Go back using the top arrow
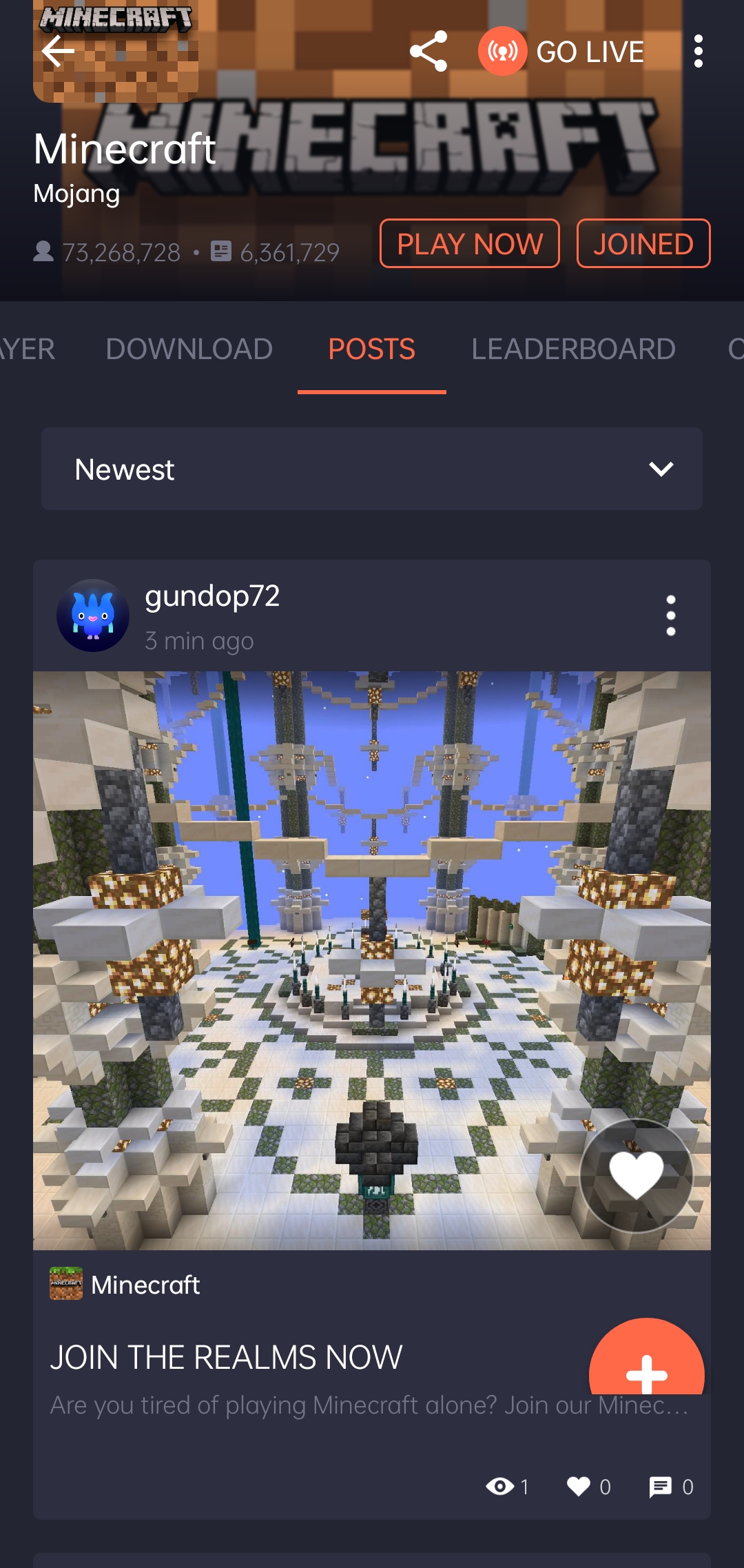Screen dimensions: 744x1568 point(58,51)
